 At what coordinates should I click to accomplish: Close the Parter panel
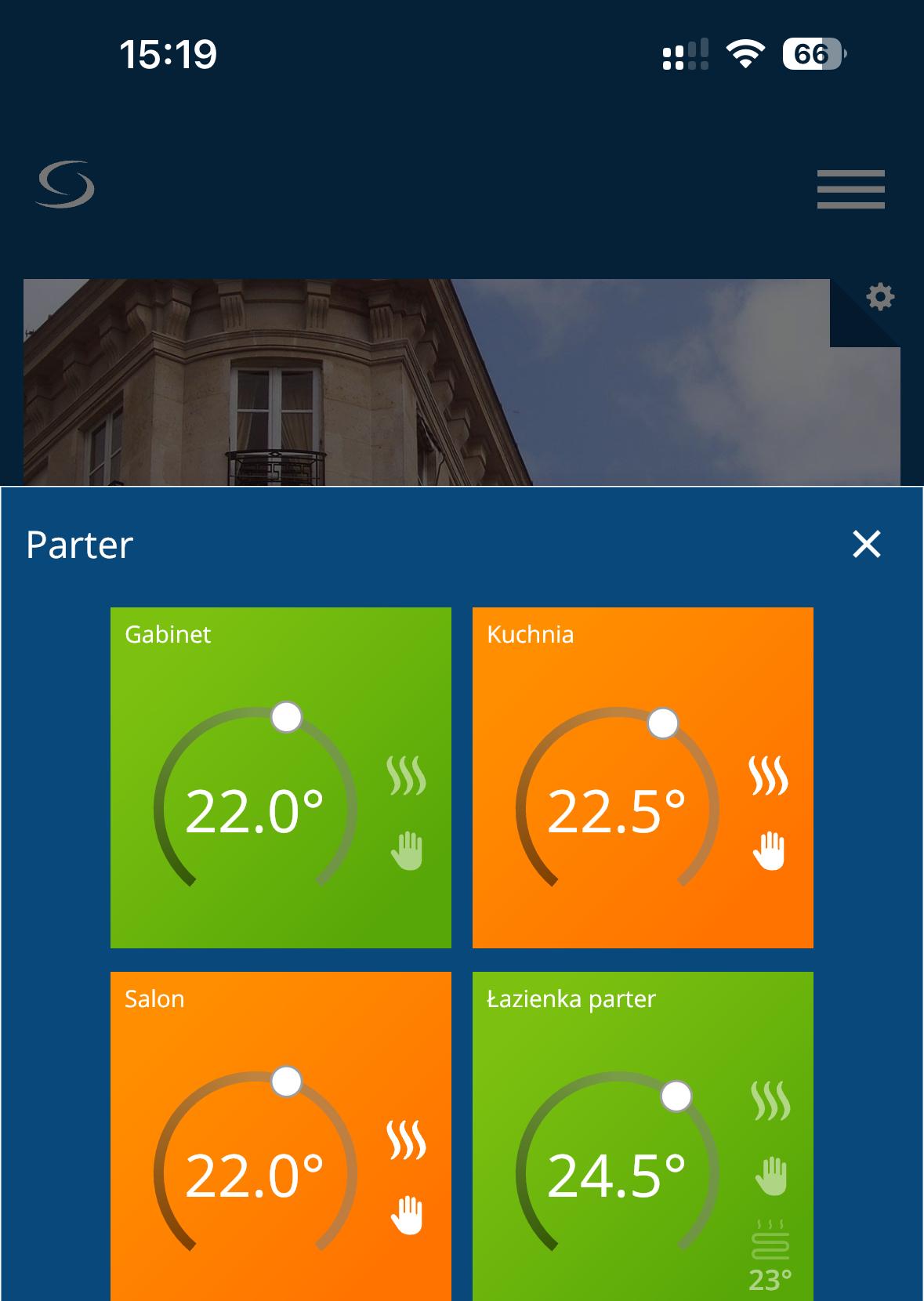point(866,544)
